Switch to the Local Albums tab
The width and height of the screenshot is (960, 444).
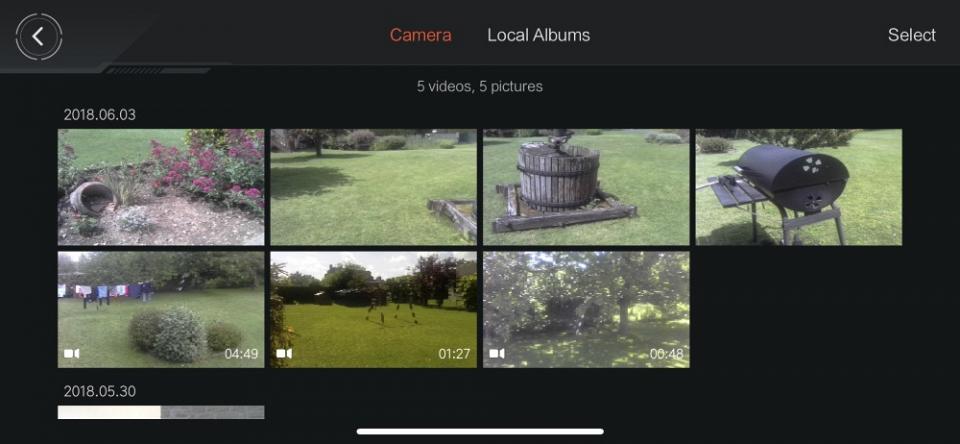pyautogui.click(x=538, y=35)
